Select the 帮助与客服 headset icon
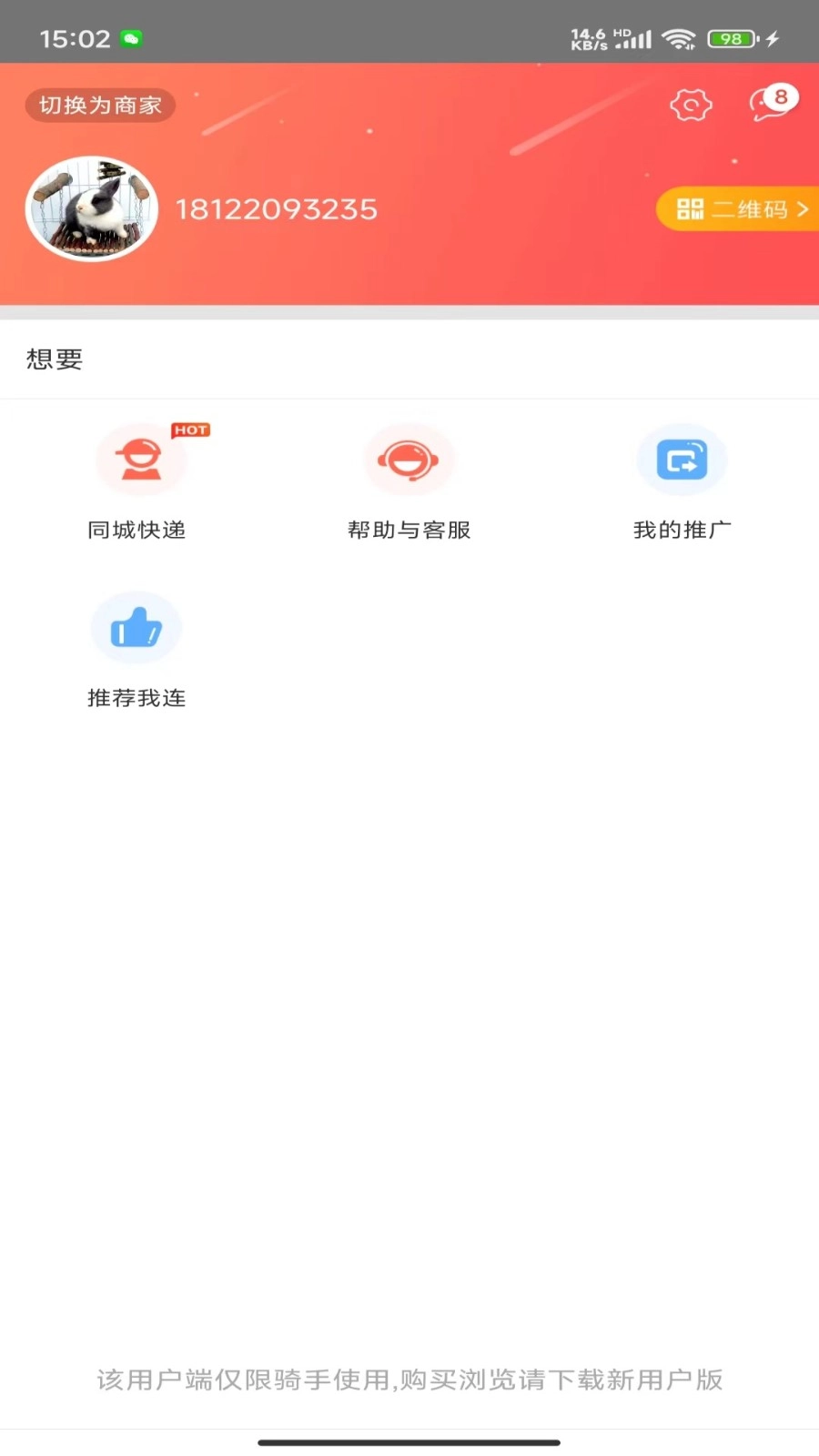 click(409, 460)
